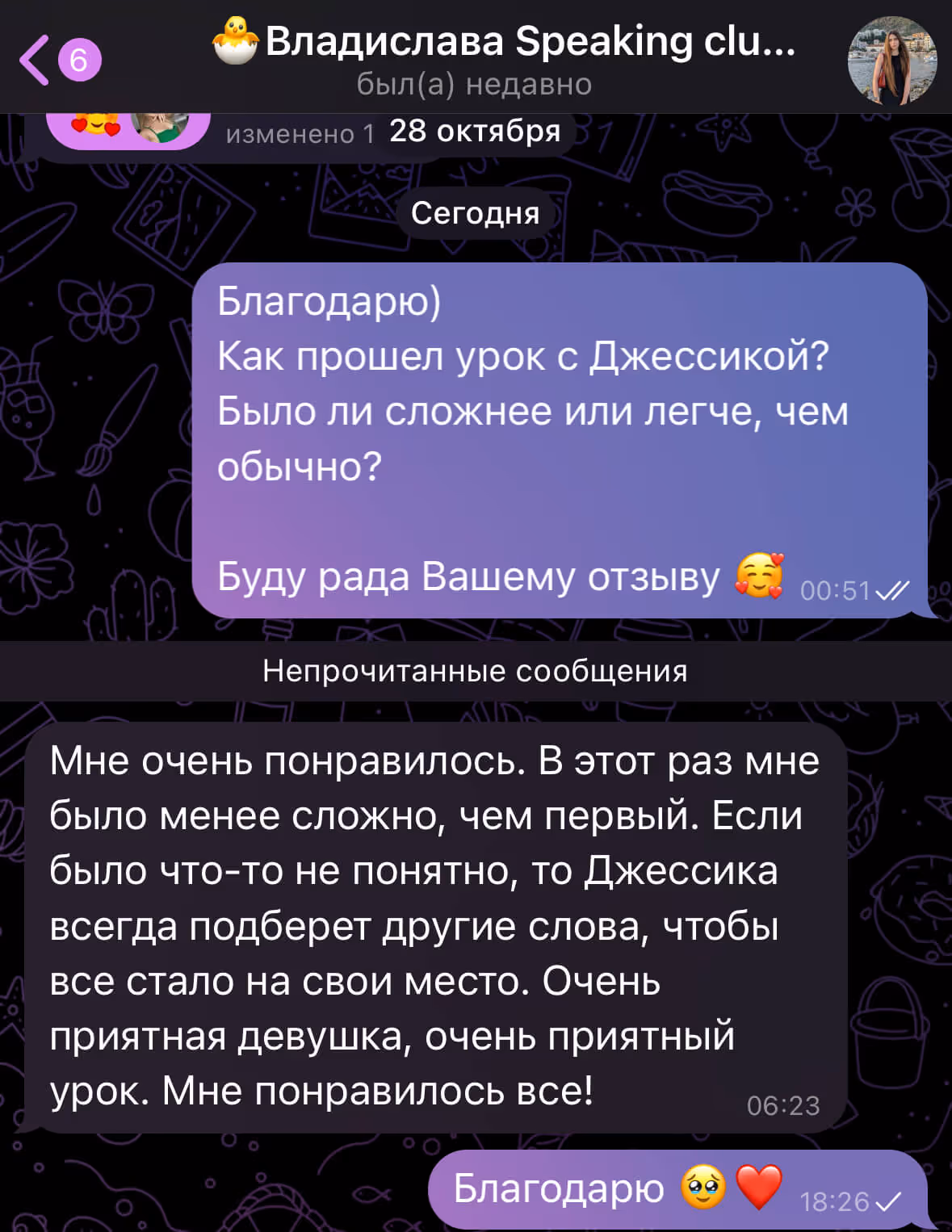952x1232 pixels.
Task: Tap the Сегодня date separator
Action: (x=475, y=212)
